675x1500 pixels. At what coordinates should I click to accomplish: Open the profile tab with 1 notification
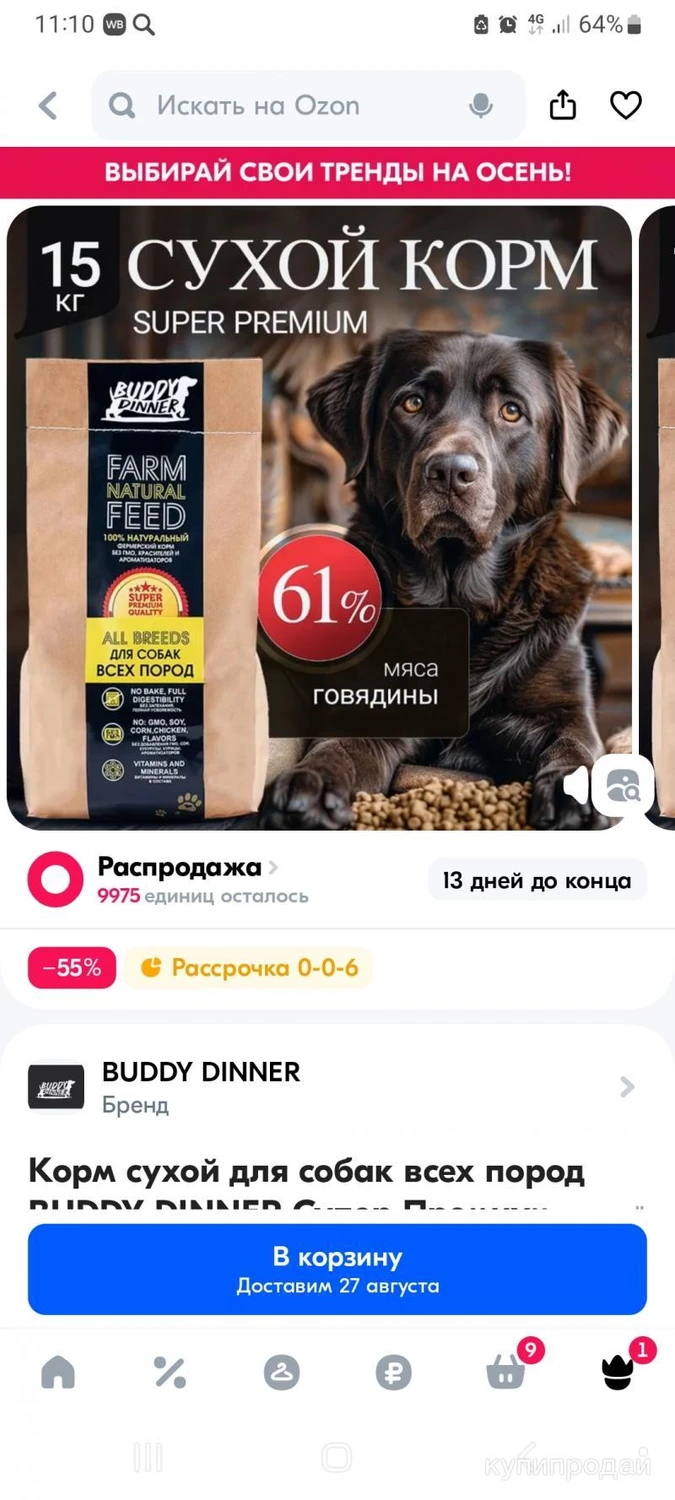pos(619,1371)
